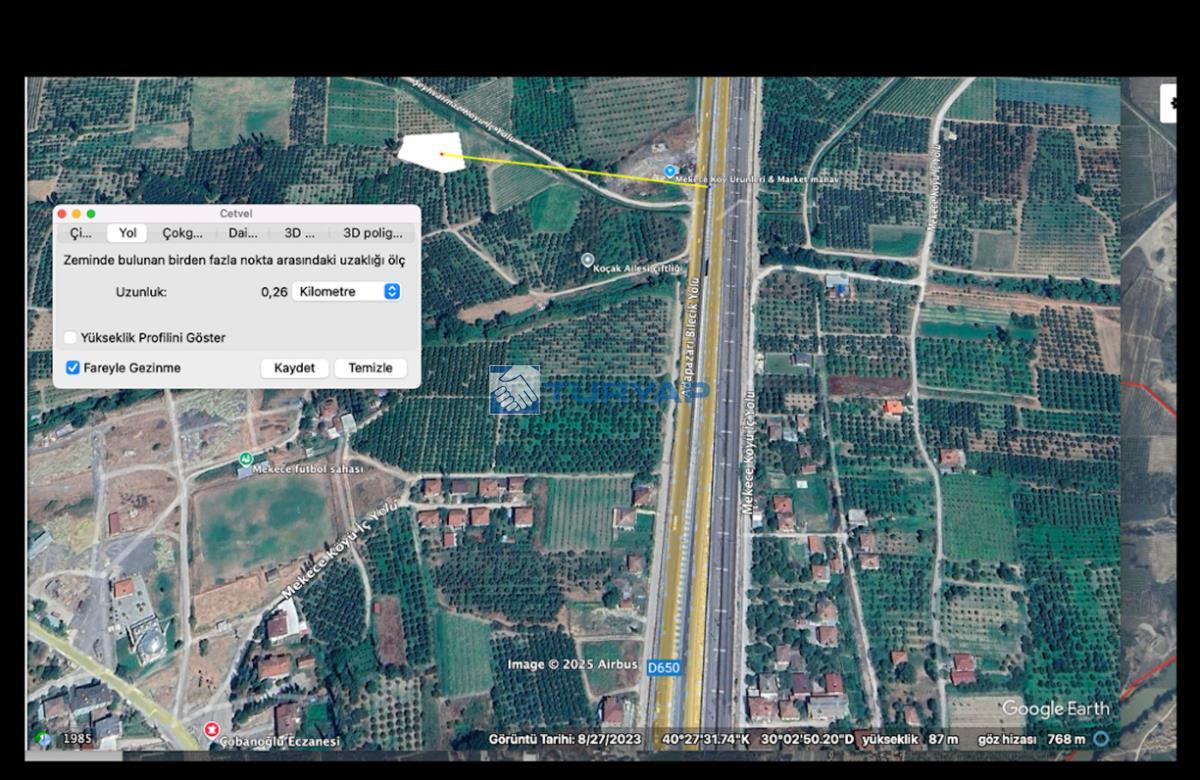
Task: Minimize the Cetvel window with yellow button
Action: coord(76,214)
